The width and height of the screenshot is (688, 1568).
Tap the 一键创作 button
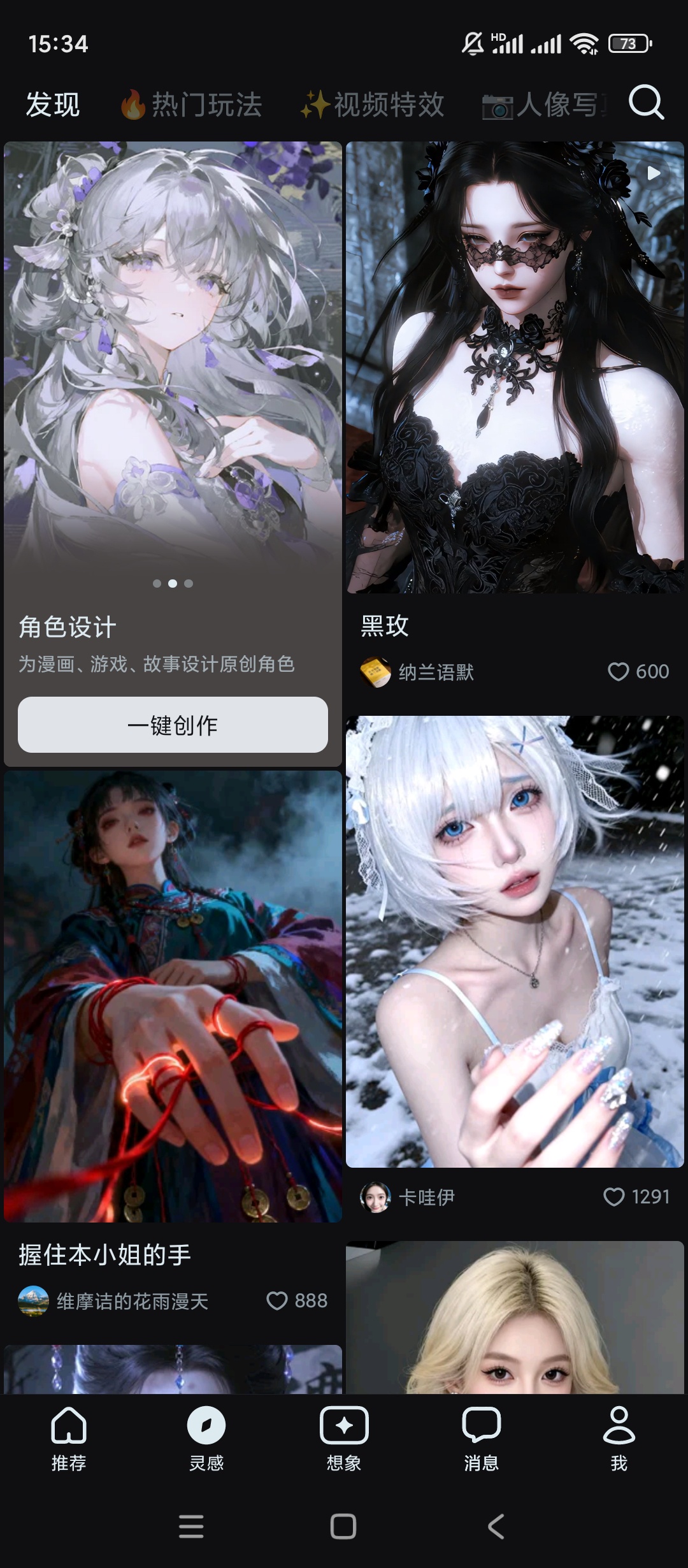pyautogui.click(x=173, y=725)
